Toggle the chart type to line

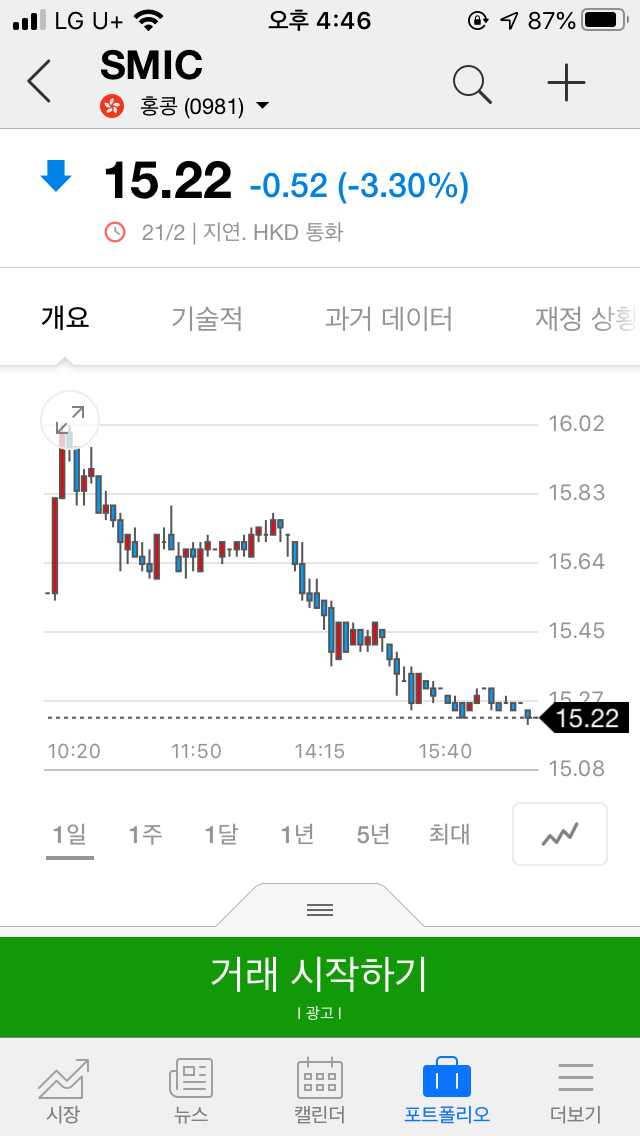(x=560, y=834)
